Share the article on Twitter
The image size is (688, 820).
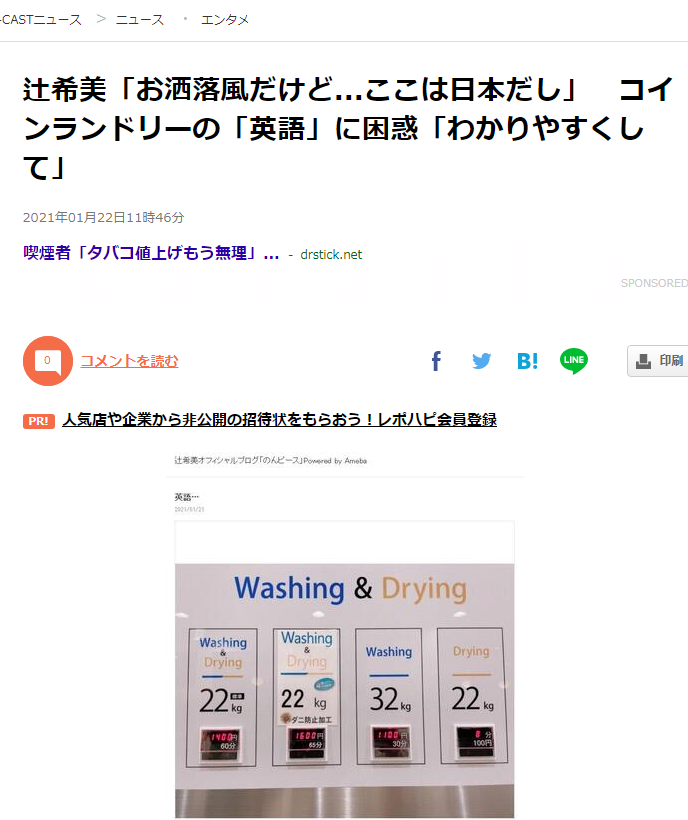482,361
